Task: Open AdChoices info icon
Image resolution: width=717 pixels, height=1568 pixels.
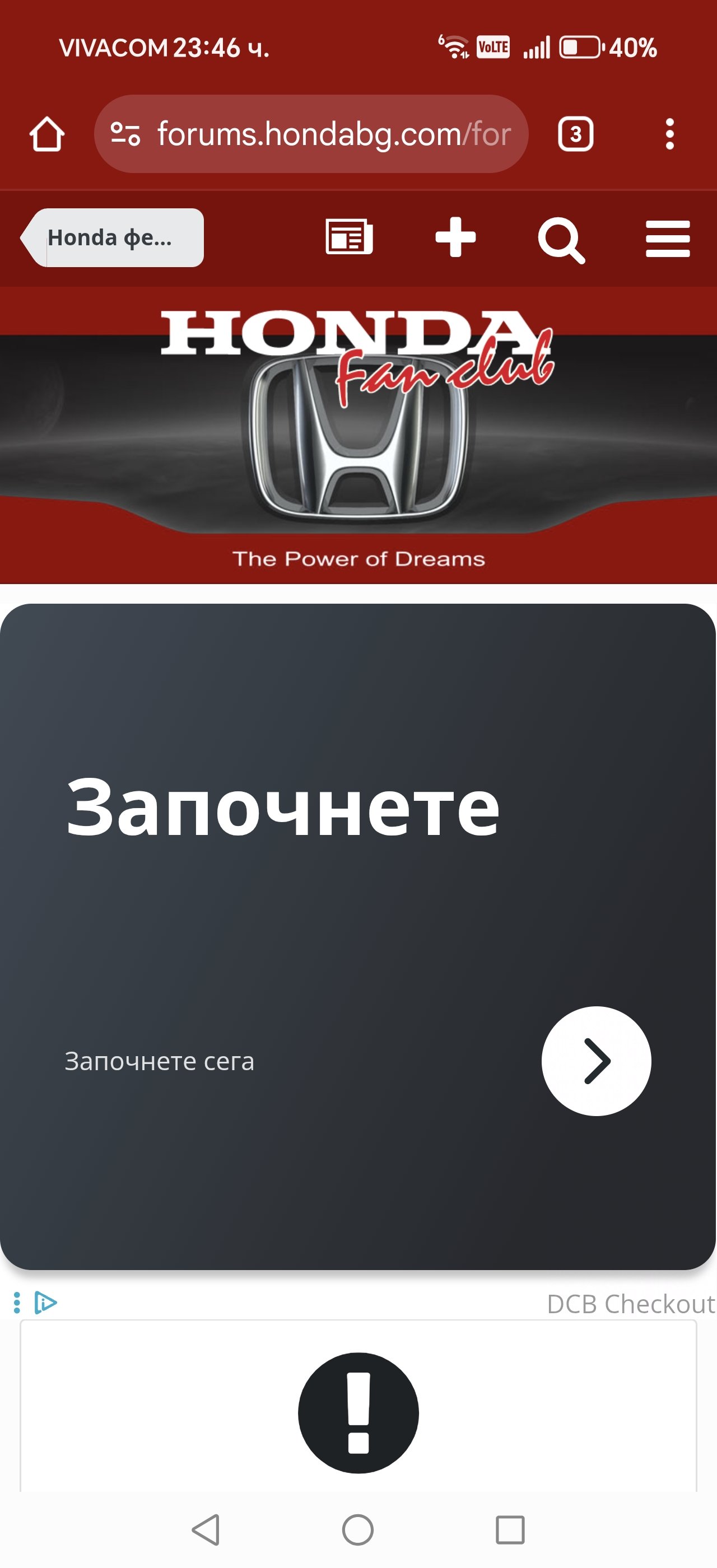Action: tap(45, 1303)
